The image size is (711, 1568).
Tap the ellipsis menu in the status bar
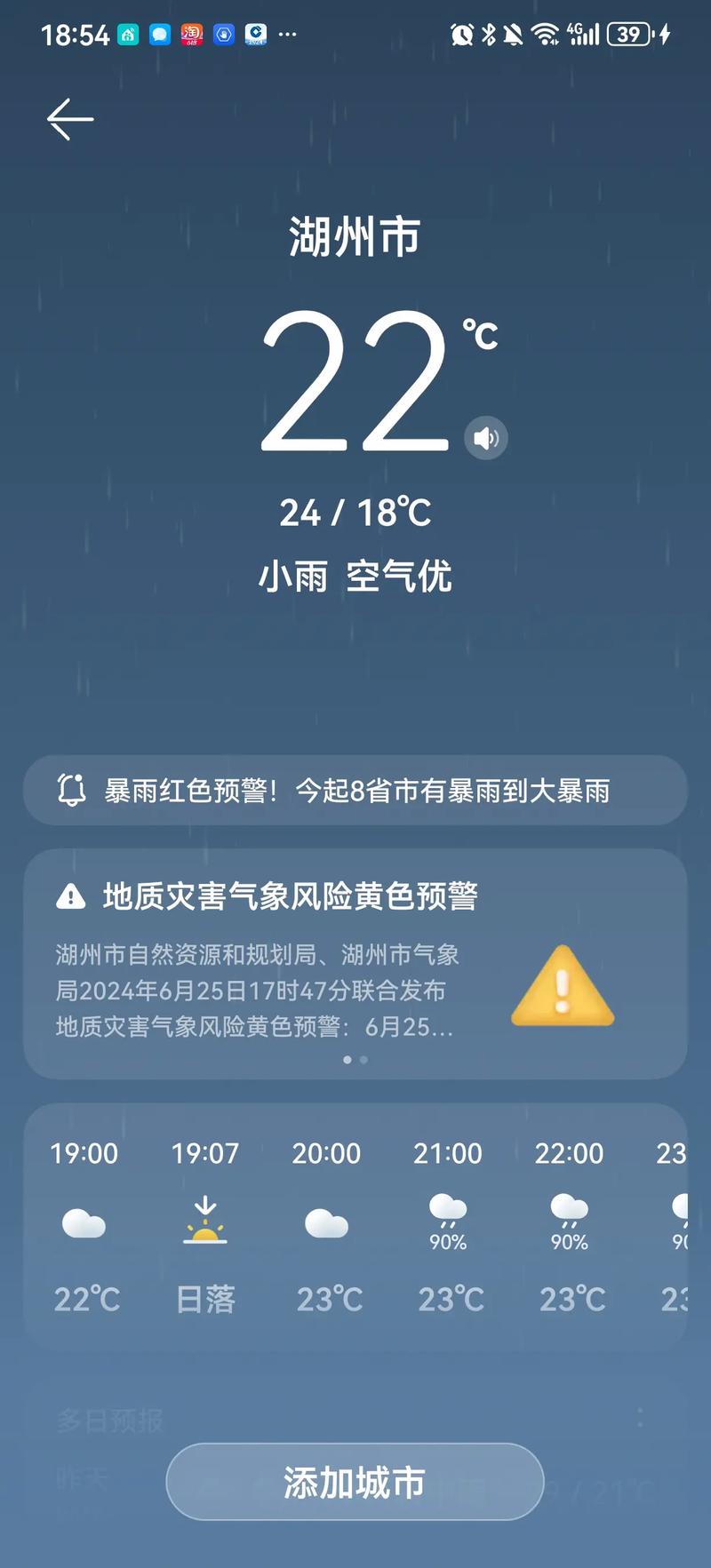click(x=287, y=34)
